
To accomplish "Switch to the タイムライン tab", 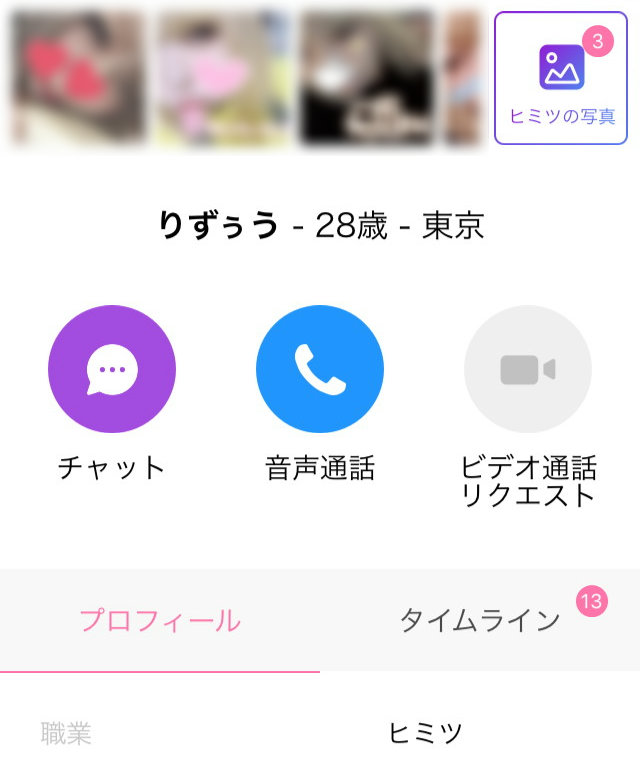I will tap(480, 620).
